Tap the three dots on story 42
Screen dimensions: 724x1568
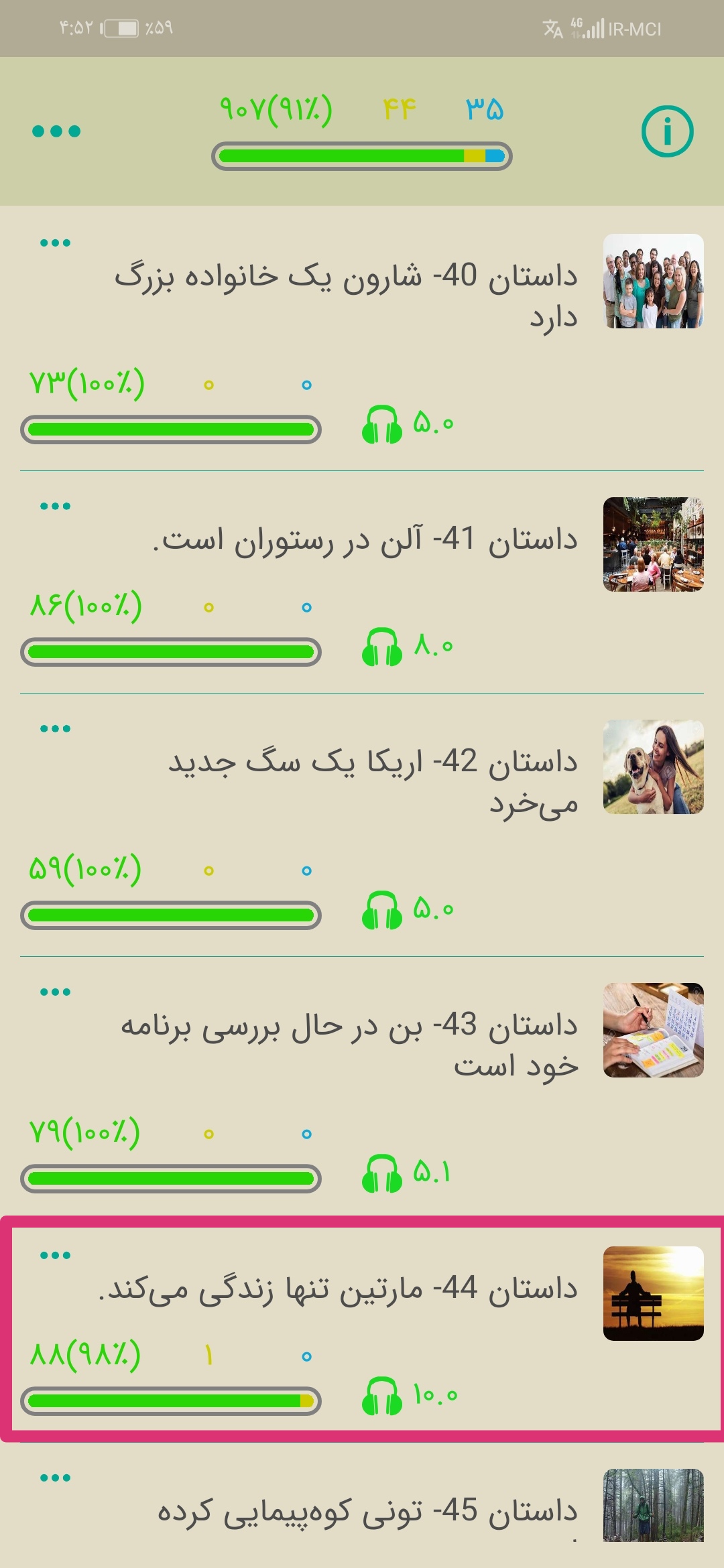click(x=55, y=728)
